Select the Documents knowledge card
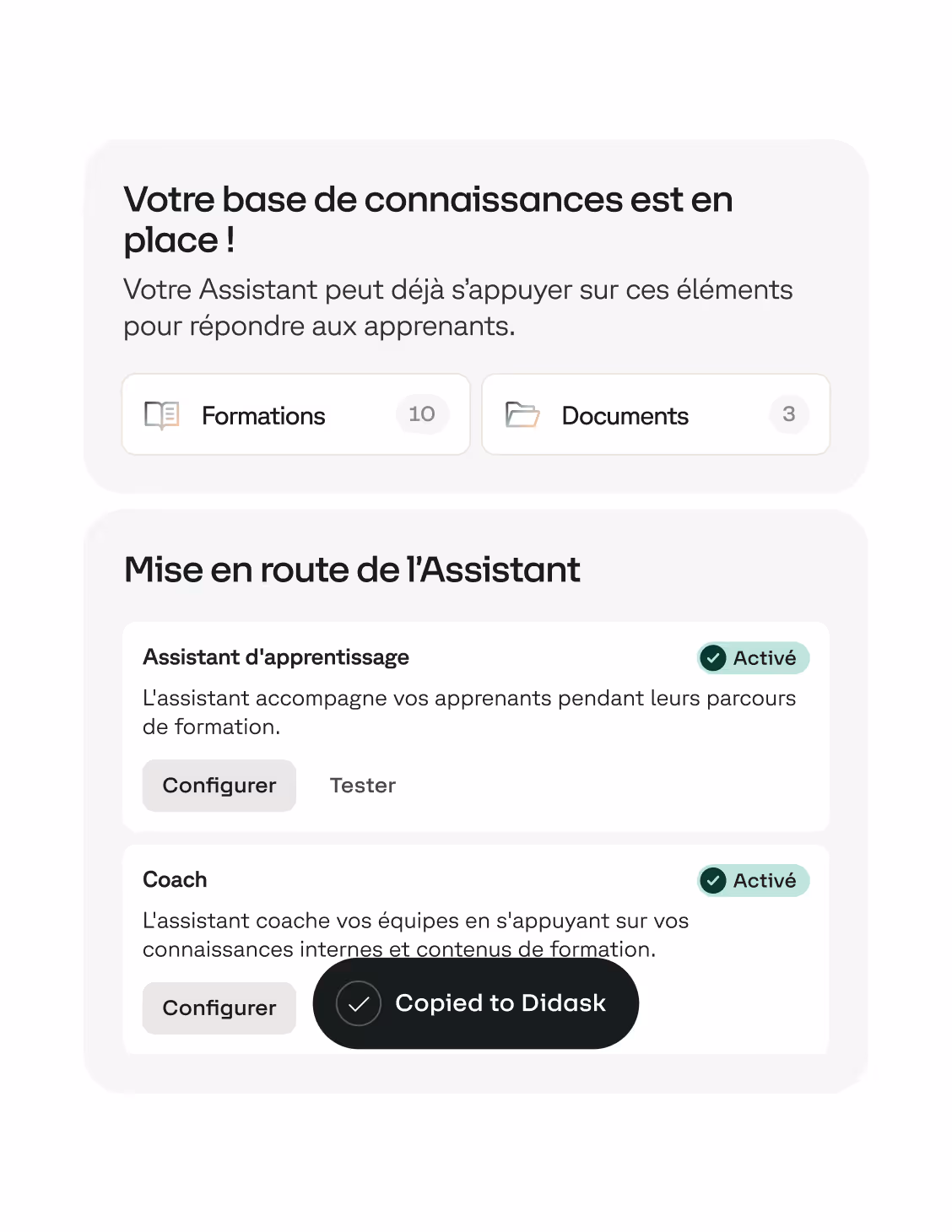 pyautogui.click(x=655, y=414)
